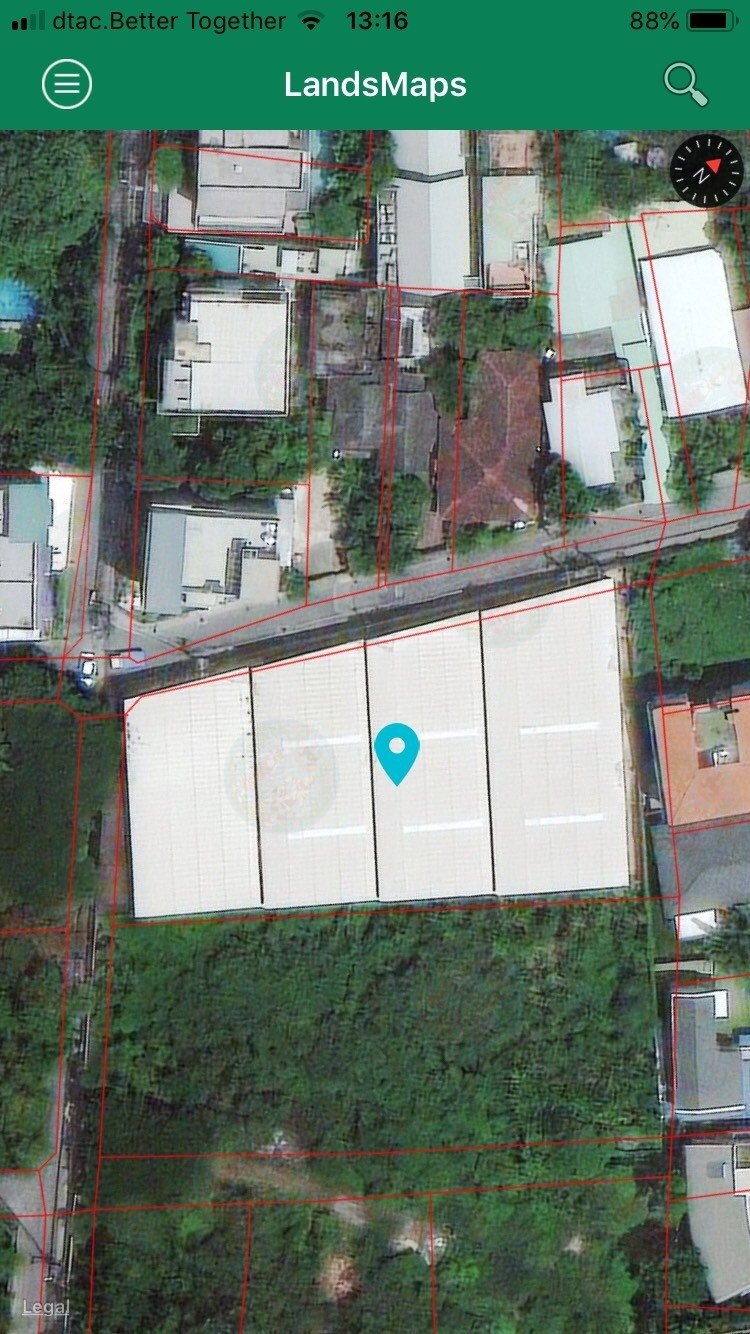Viewport: 750px width, 1334px height.
Task: Tap the compass to reset north
Action: (x=707, y=171)
